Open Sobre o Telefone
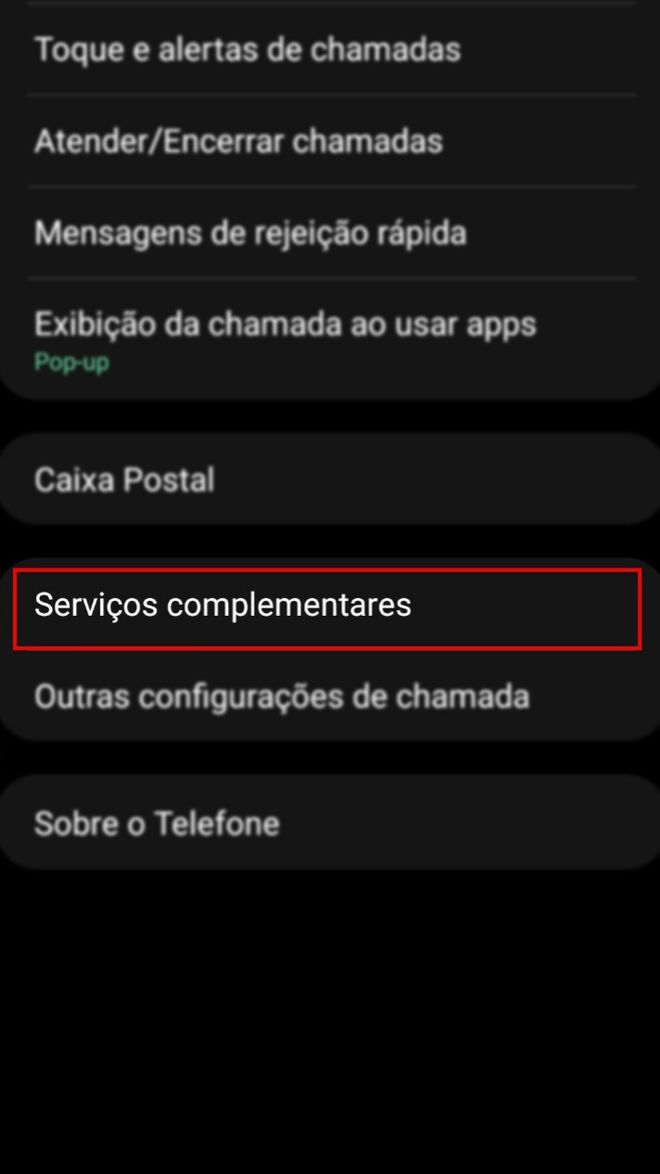The image size is (660, 1174). (x=157, y=824)
